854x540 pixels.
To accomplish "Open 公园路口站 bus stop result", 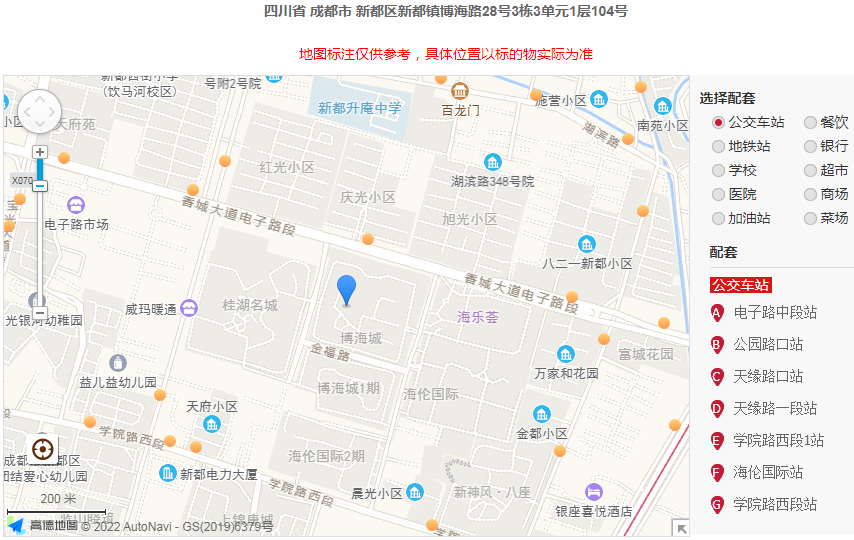I will point(768,345).
